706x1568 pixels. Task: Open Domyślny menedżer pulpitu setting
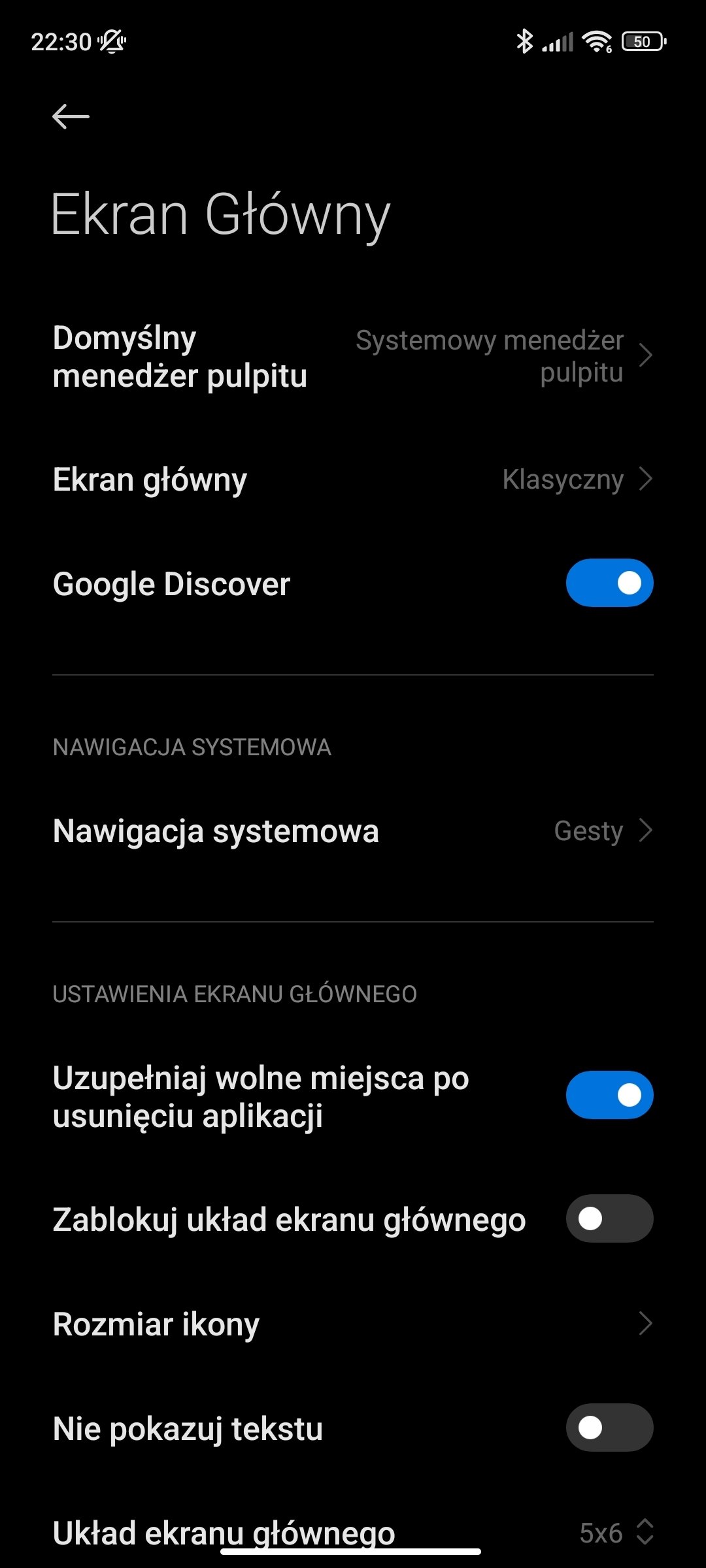pyautogui.click(x=353, y=357)
